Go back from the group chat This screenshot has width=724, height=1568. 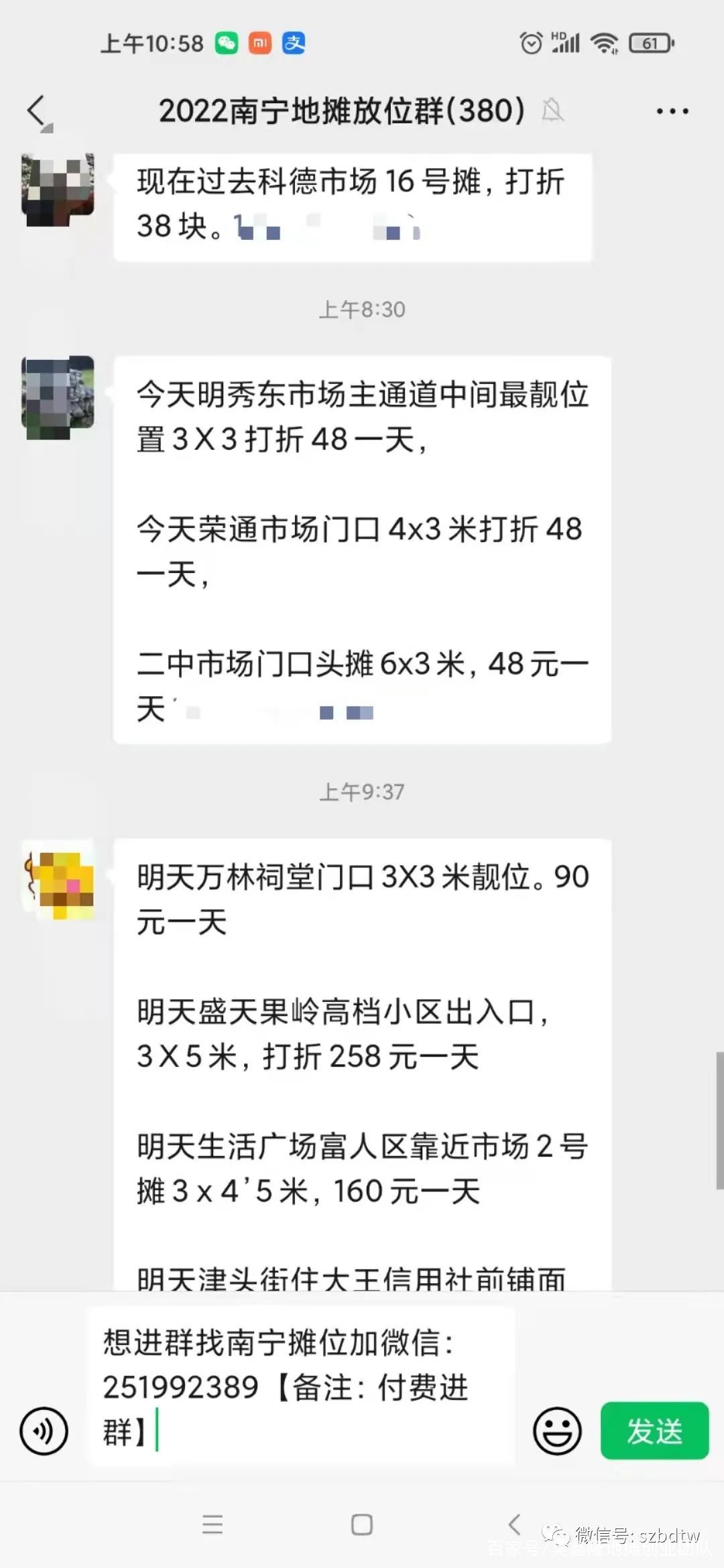click(x=37, y=111)
